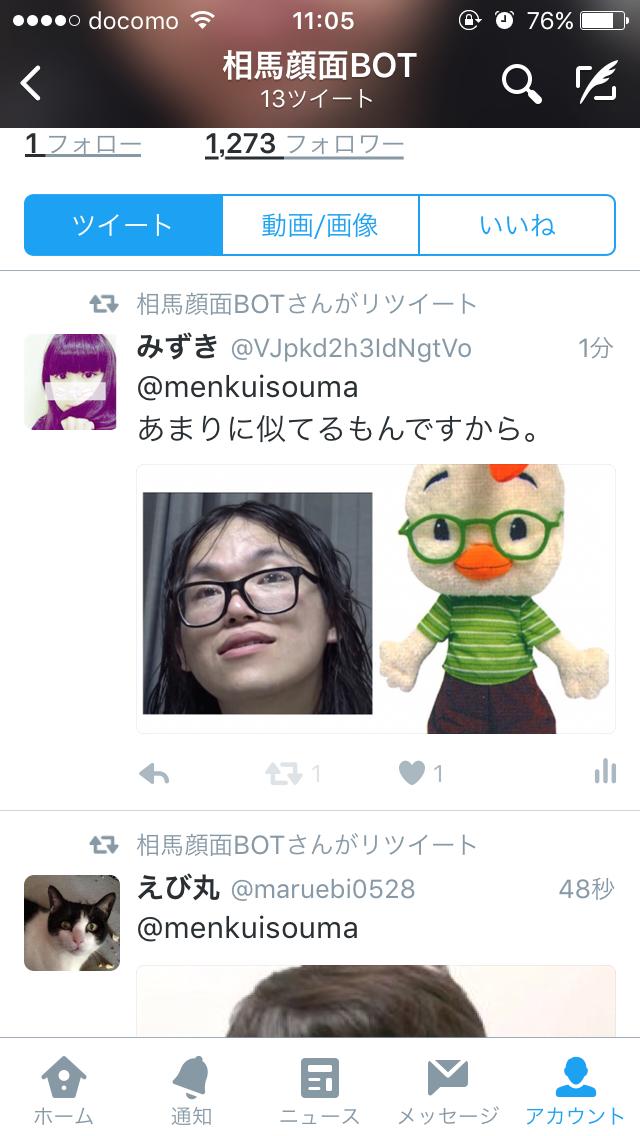640x1136 pixels.
Task: Open the 1,273 フォロワー followers list
Action: (304, 145)
